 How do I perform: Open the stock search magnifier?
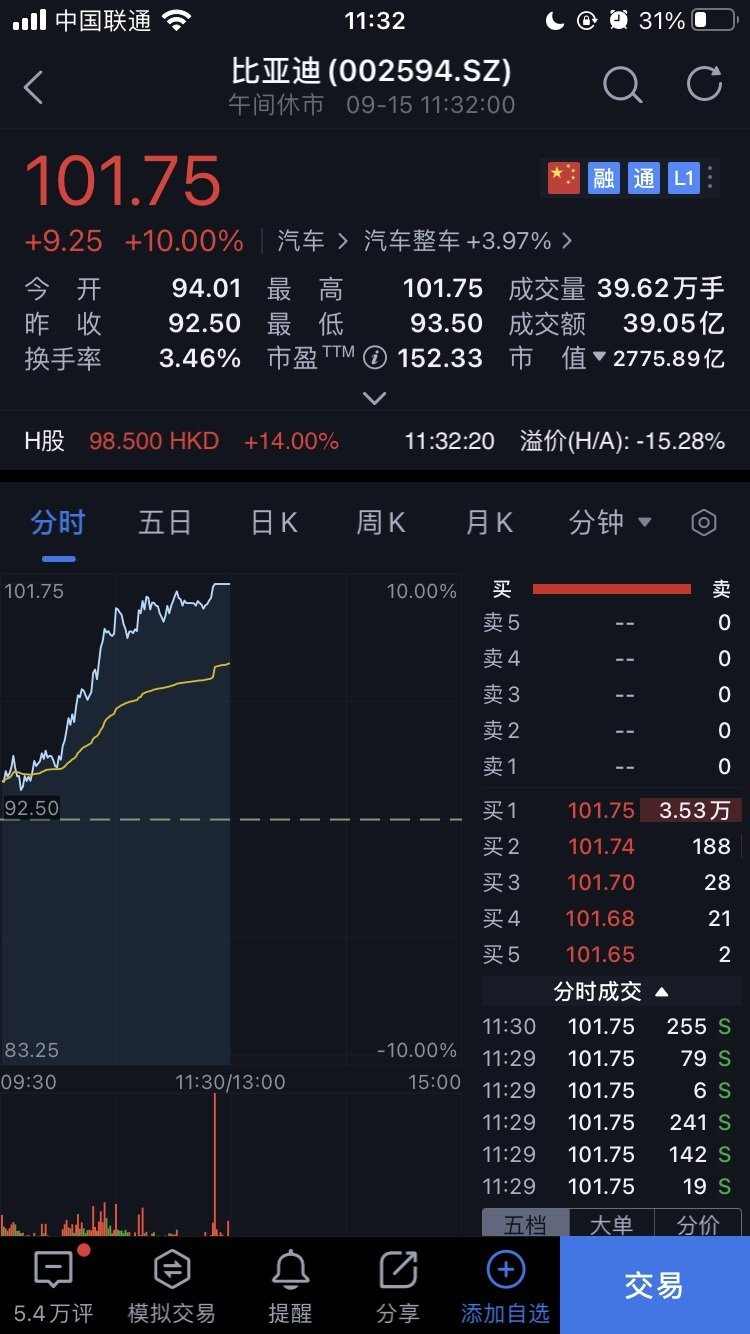coord(622,86)
